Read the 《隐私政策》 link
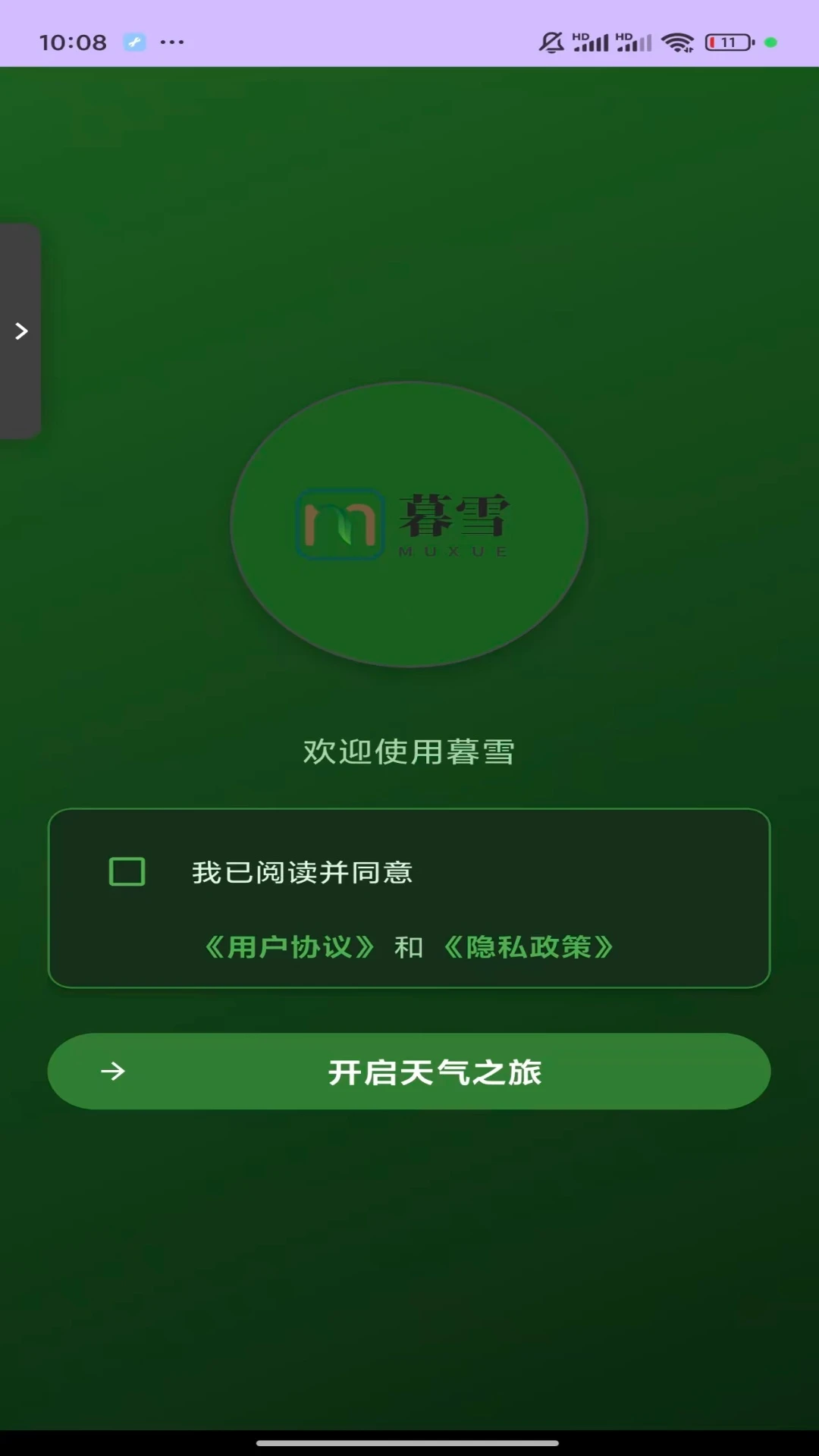The width and height of the screenshot is (819, 1456). pos(529,947)
